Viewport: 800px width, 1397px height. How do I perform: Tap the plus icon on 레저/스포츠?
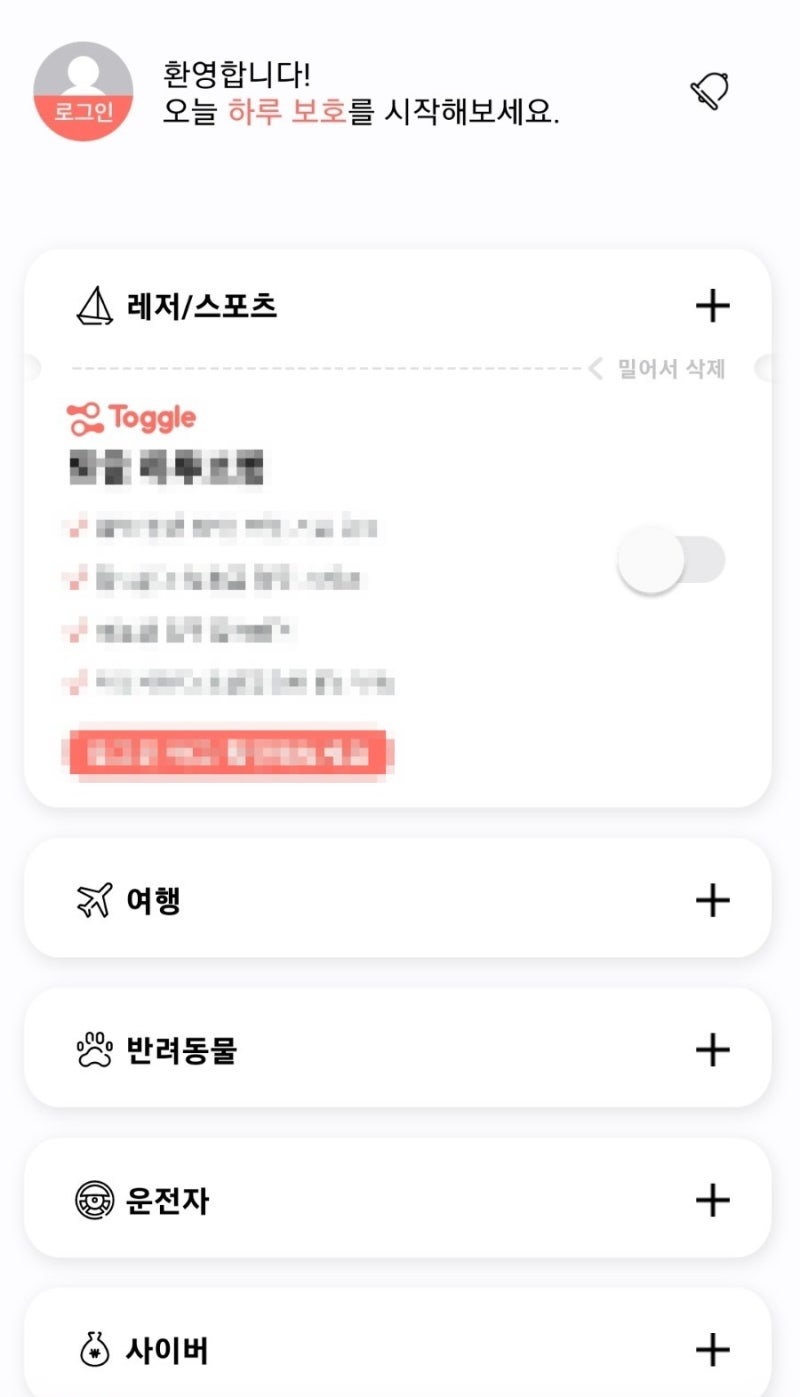coord(712,306)
